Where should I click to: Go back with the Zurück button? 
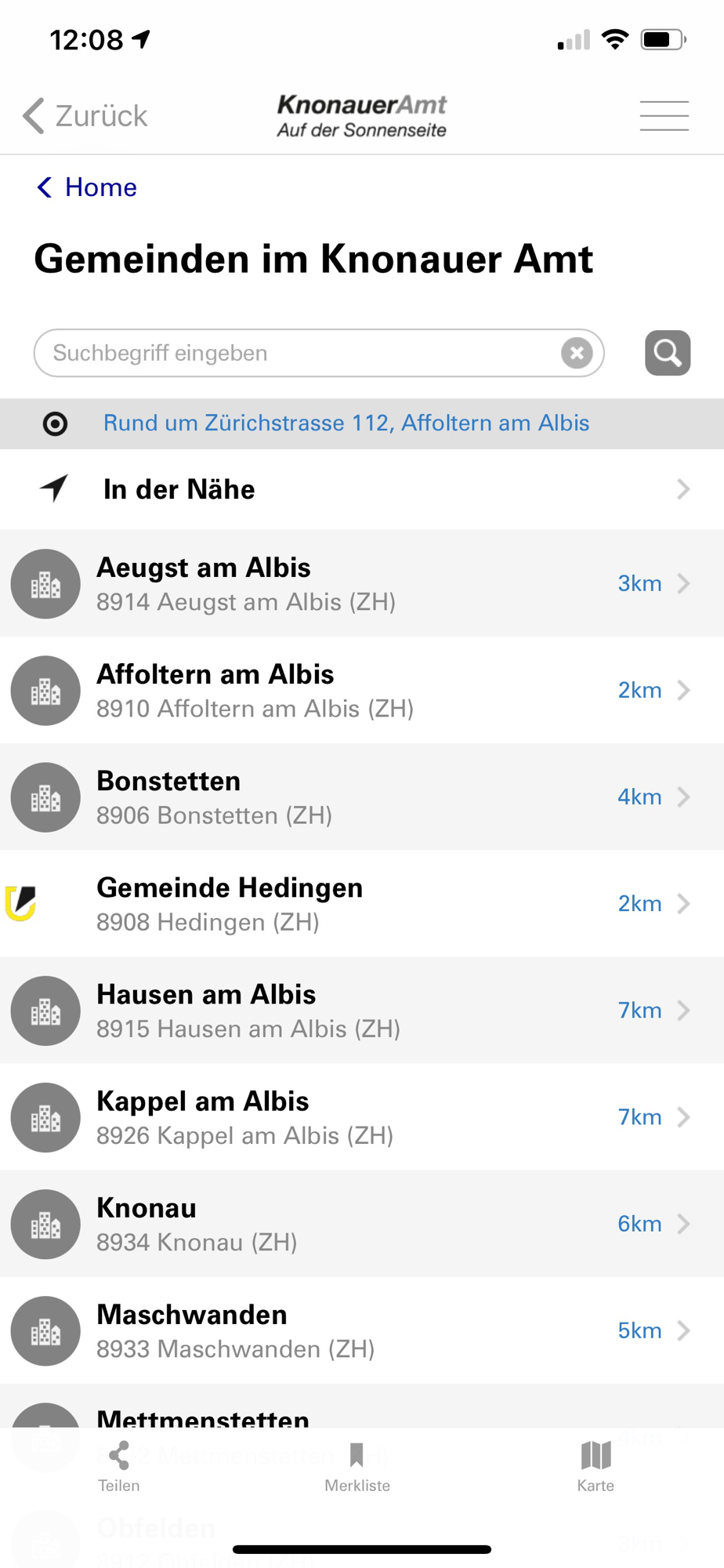[85, 116]
